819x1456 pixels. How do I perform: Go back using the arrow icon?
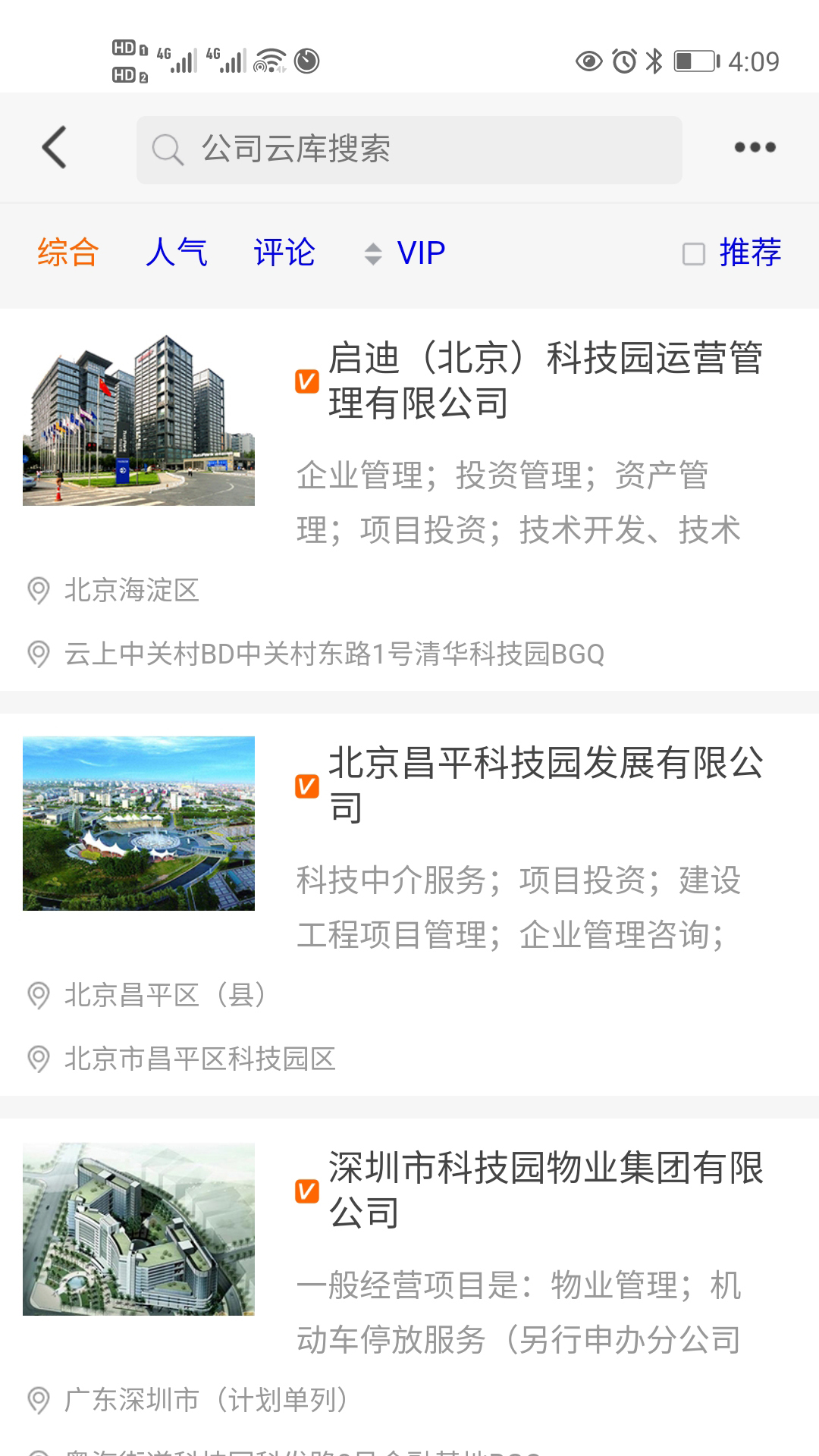[x=55, y=147]
